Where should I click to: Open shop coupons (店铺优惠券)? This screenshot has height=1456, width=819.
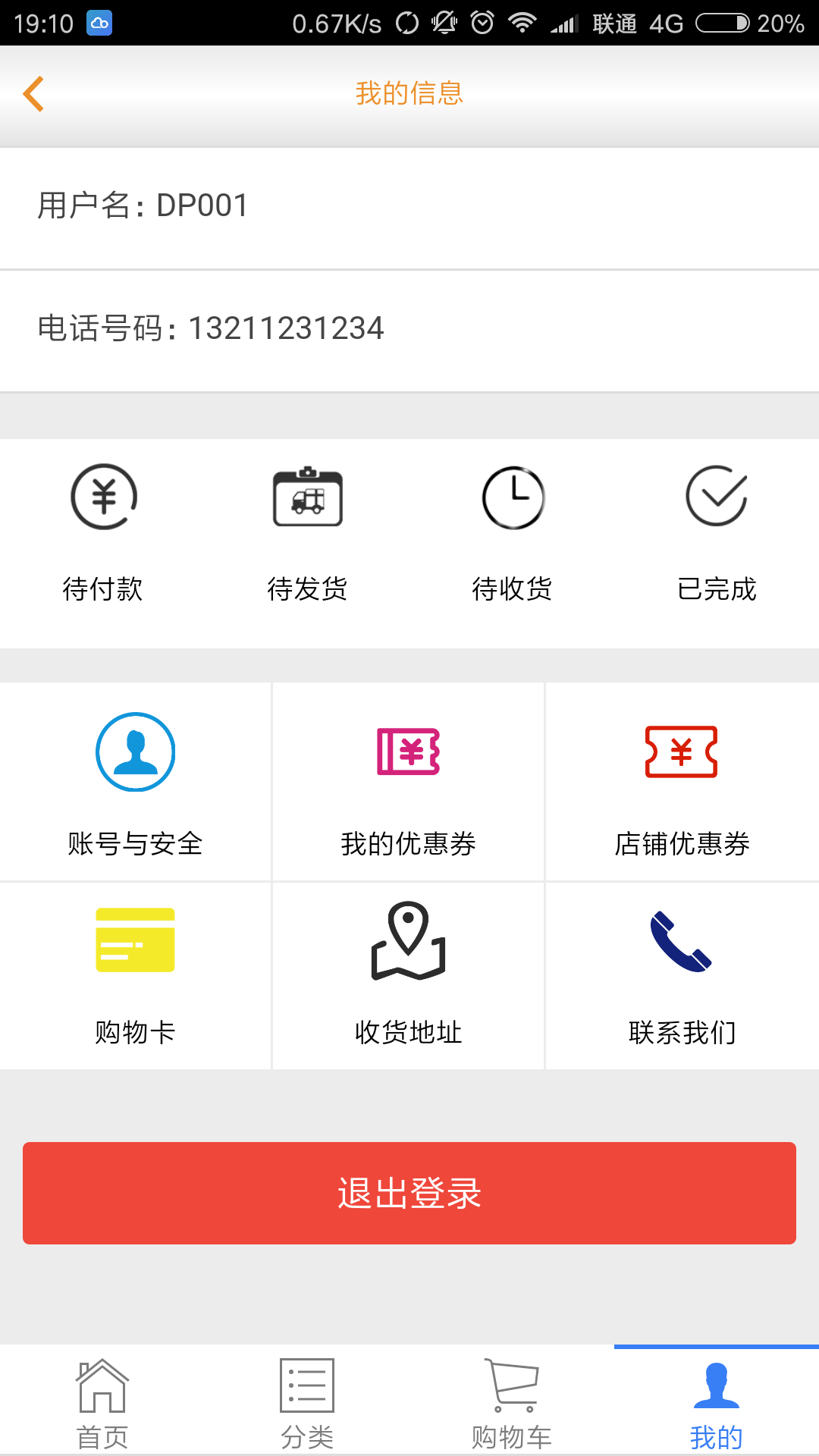click(681, 785)
